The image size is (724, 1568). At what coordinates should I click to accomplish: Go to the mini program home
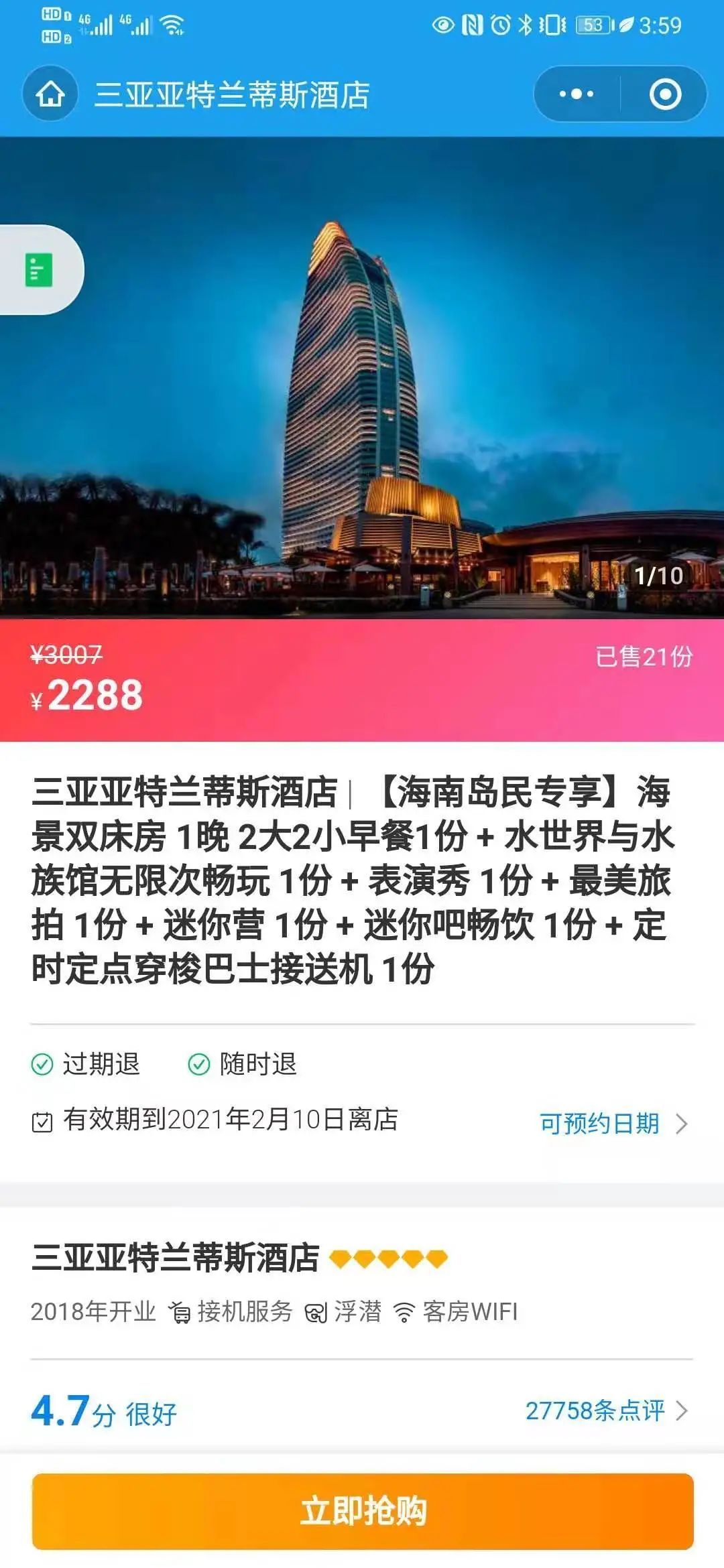pos(50,94)
